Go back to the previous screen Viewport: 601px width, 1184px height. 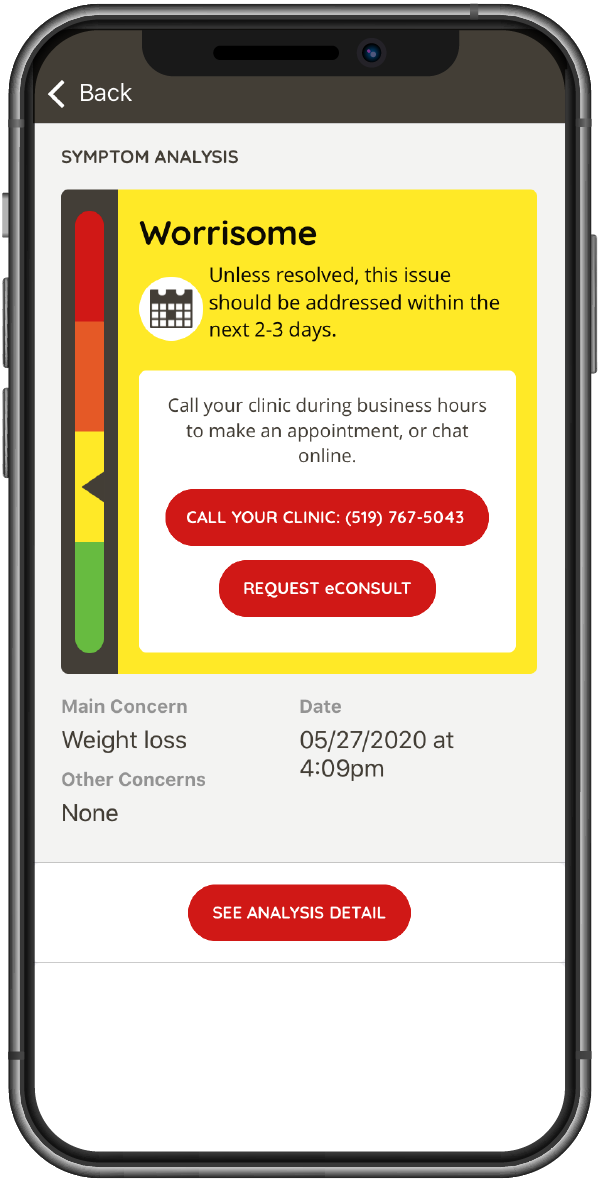(x=89, y=93)
